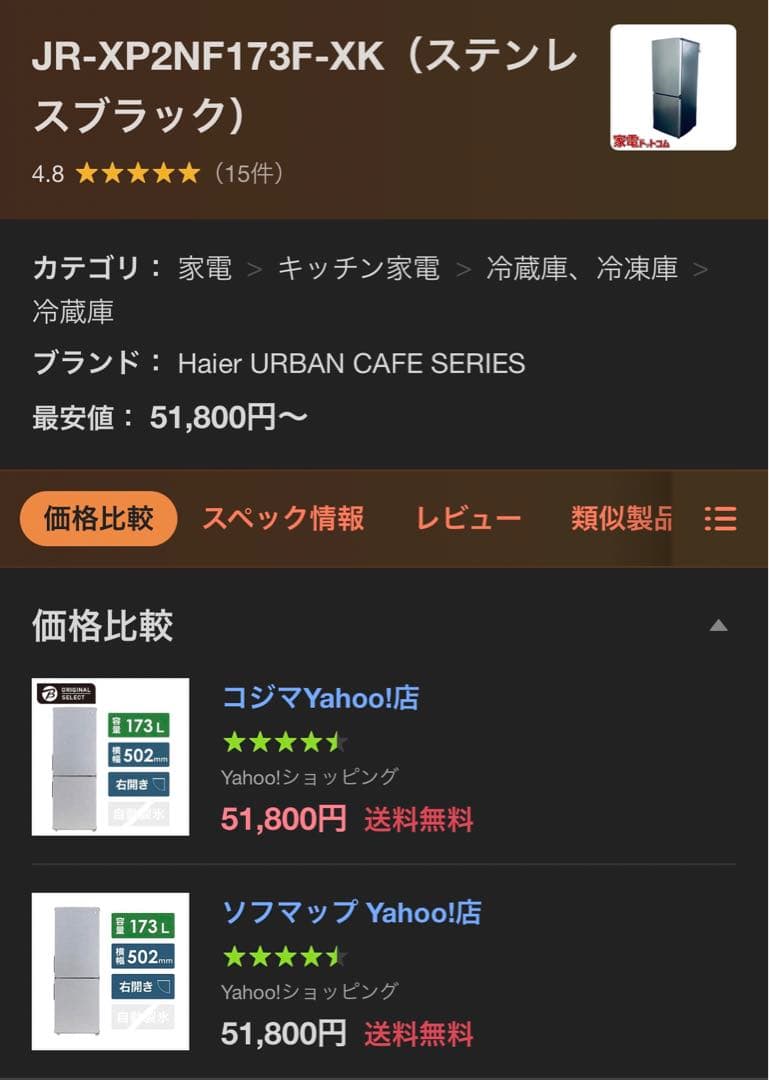Open the ソフマップ Yahoo!店 store link
The width and height of the screenshot is (769, 1080).
pos(351,912)
